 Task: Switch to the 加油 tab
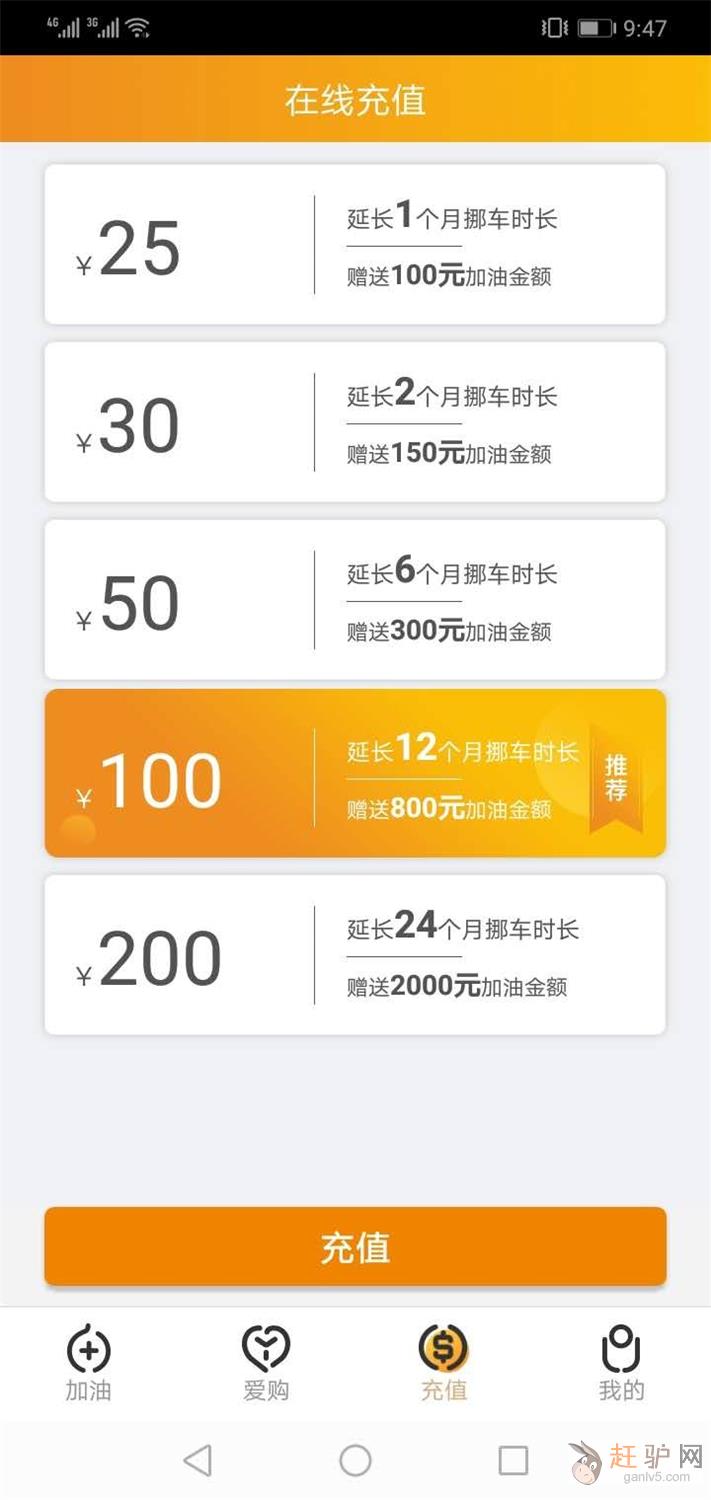88,1363
